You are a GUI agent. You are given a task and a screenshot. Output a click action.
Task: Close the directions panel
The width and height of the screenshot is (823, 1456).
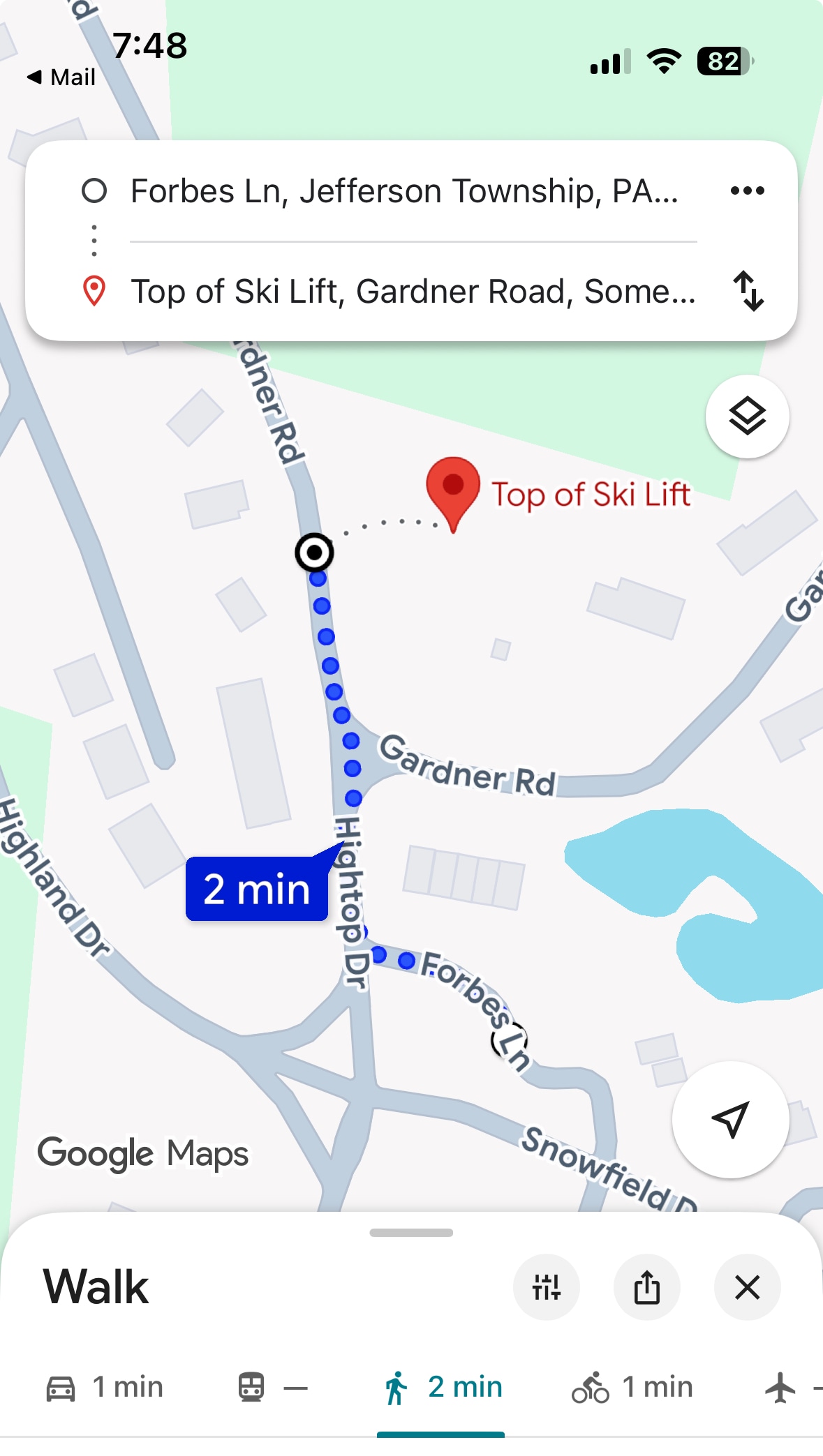tap(747, 1287)
